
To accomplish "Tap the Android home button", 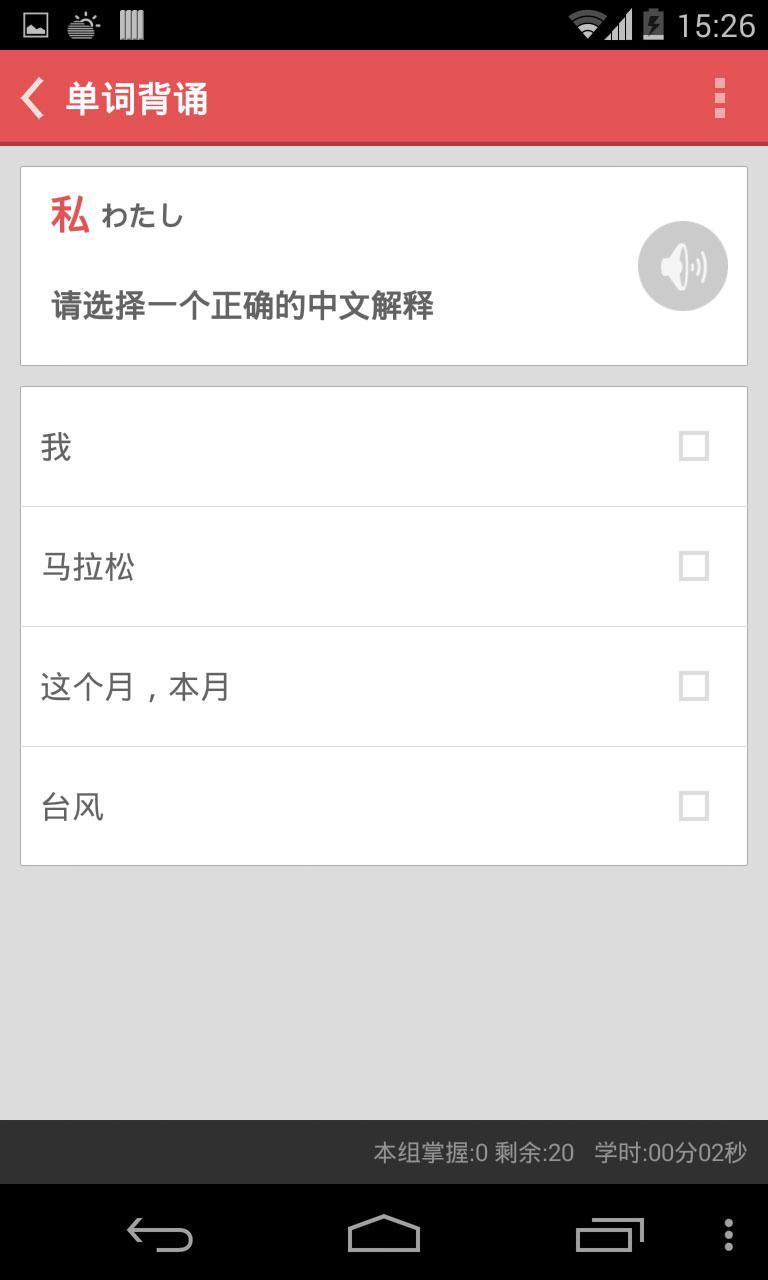I will [384, 1236].
